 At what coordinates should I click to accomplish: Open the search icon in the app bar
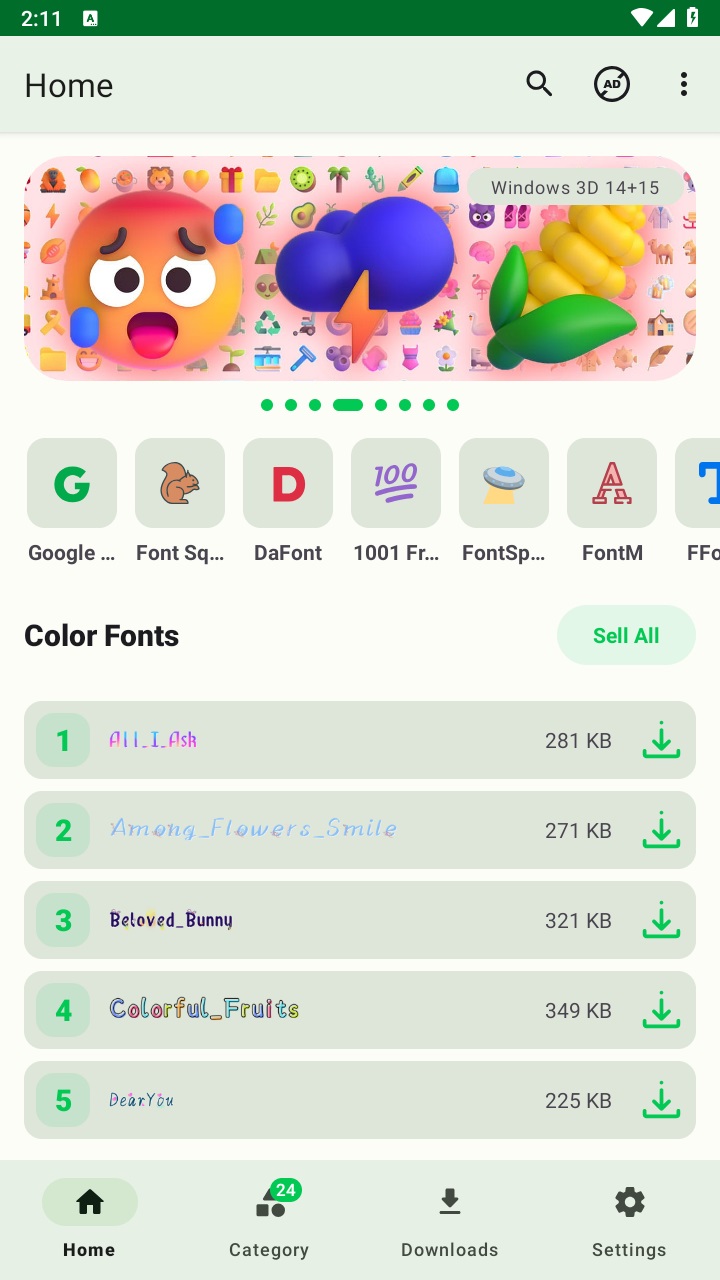539,85
